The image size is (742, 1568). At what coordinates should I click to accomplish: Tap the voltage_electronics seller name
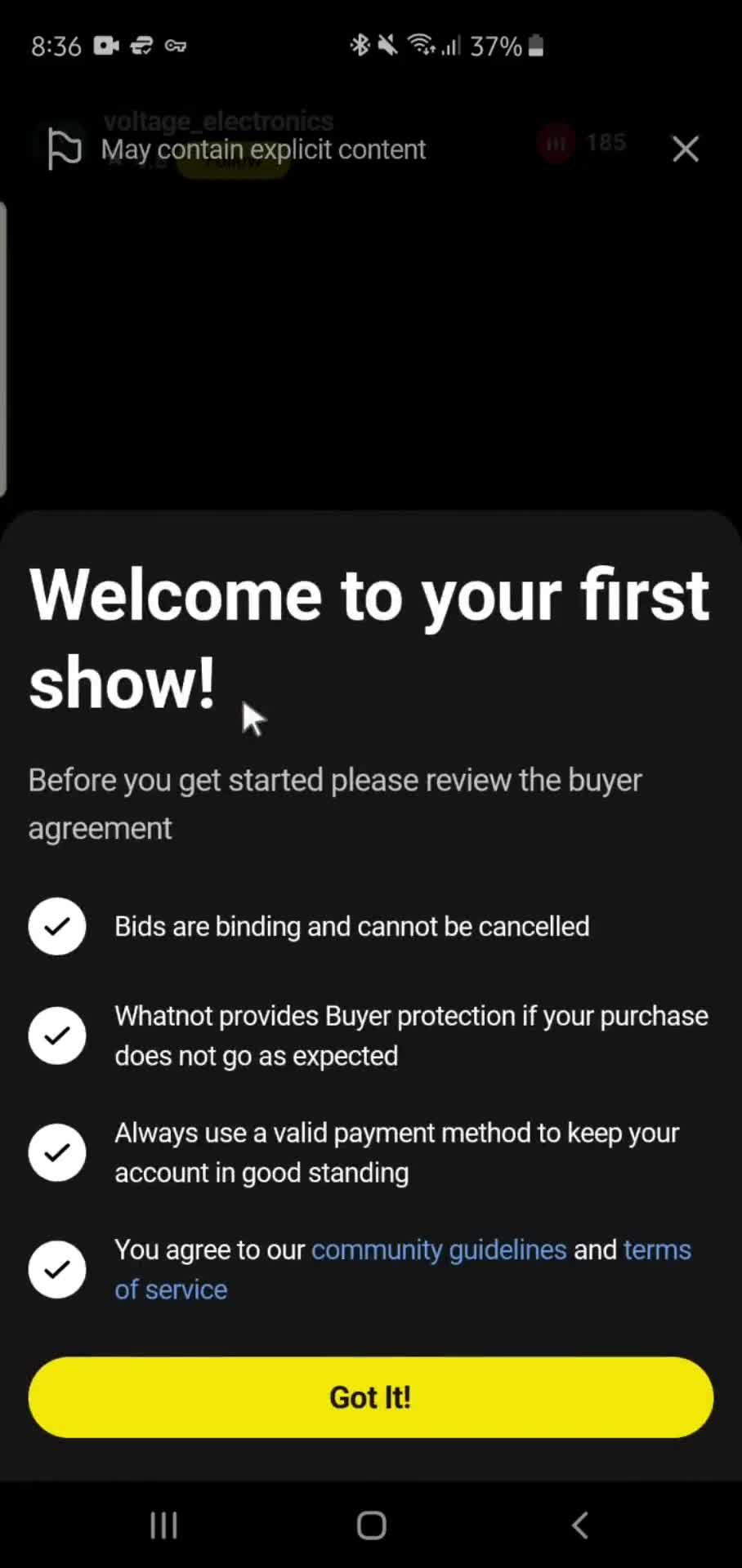pos(217,121)
